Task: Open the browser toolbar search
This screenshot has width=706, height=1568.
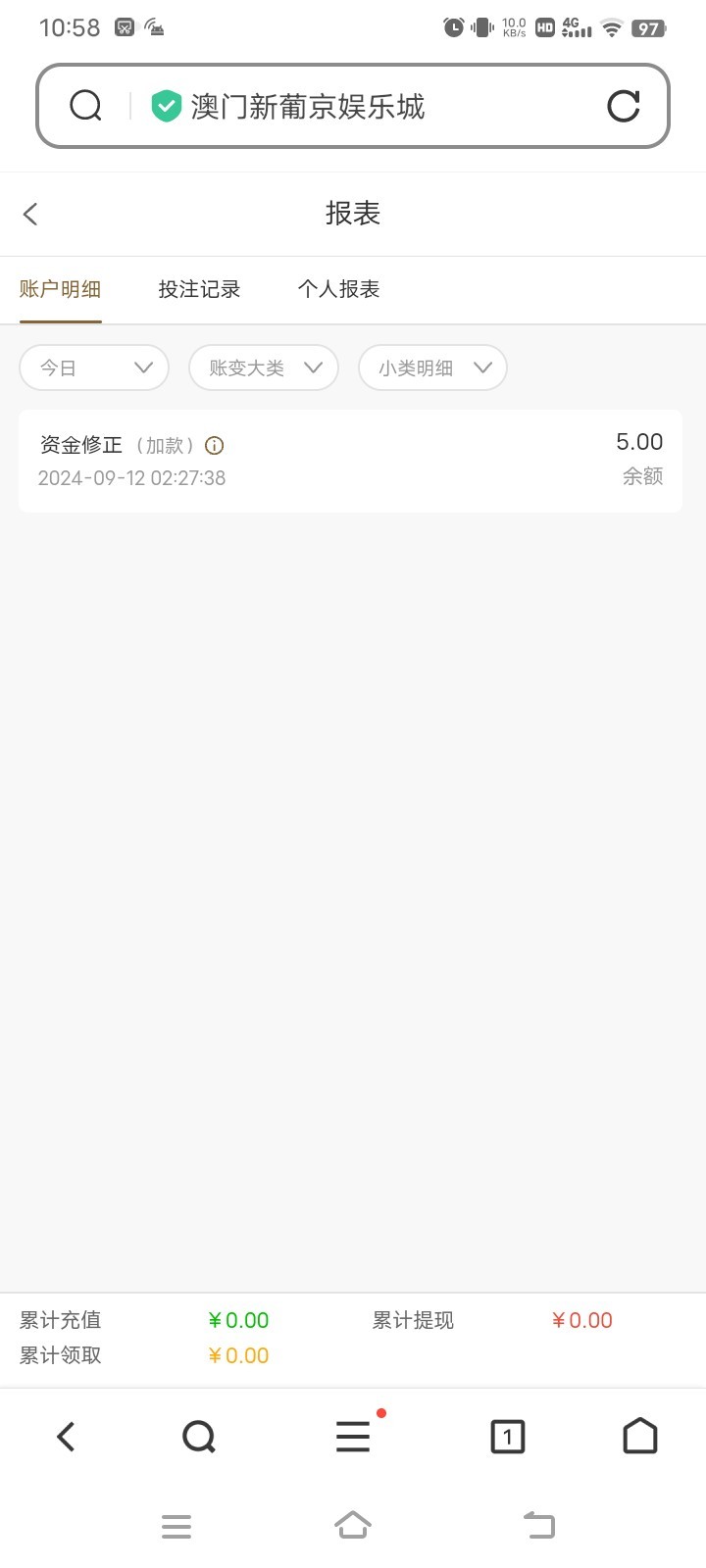Action: coord(199,1437)
